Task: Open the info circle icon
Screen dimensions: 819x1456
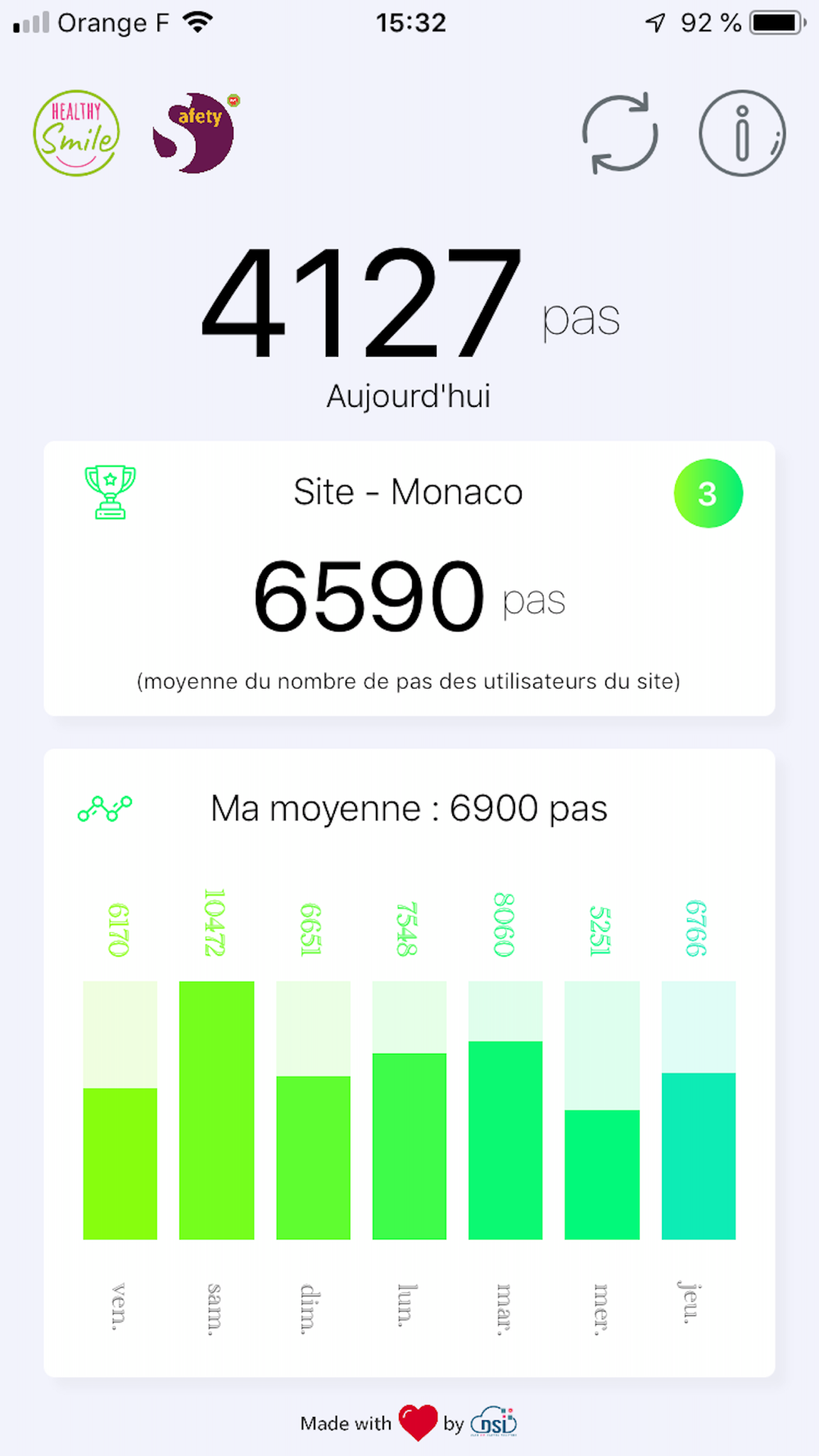Action: [x=742, y=133]
